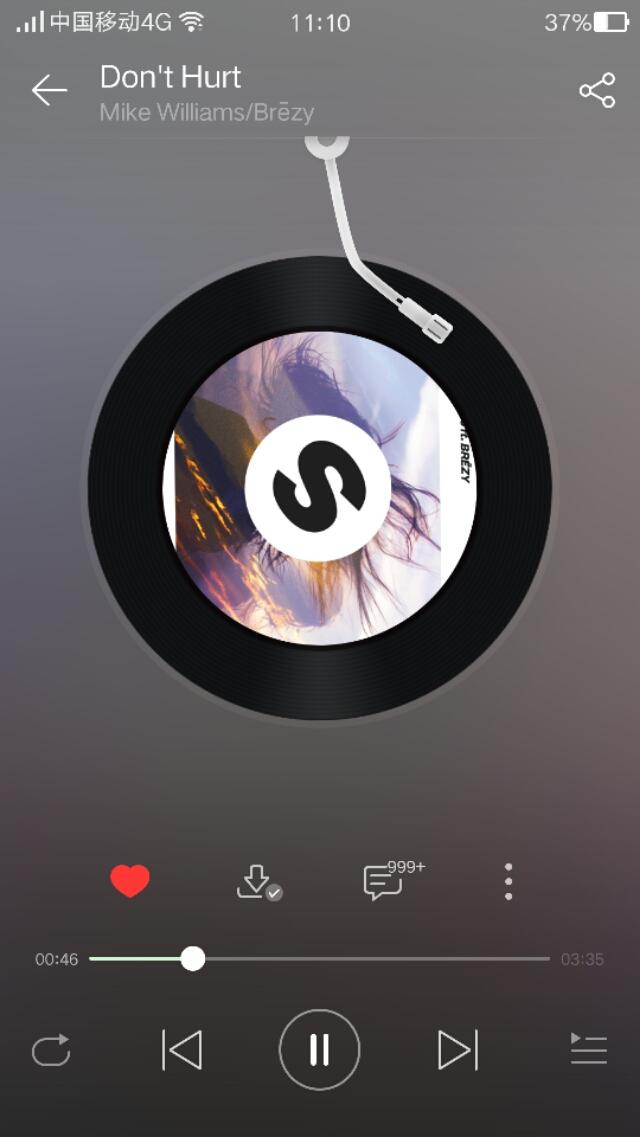Tap the spinning vinyl album cover
Screen dimensions: 640x1137
[319, 488]
